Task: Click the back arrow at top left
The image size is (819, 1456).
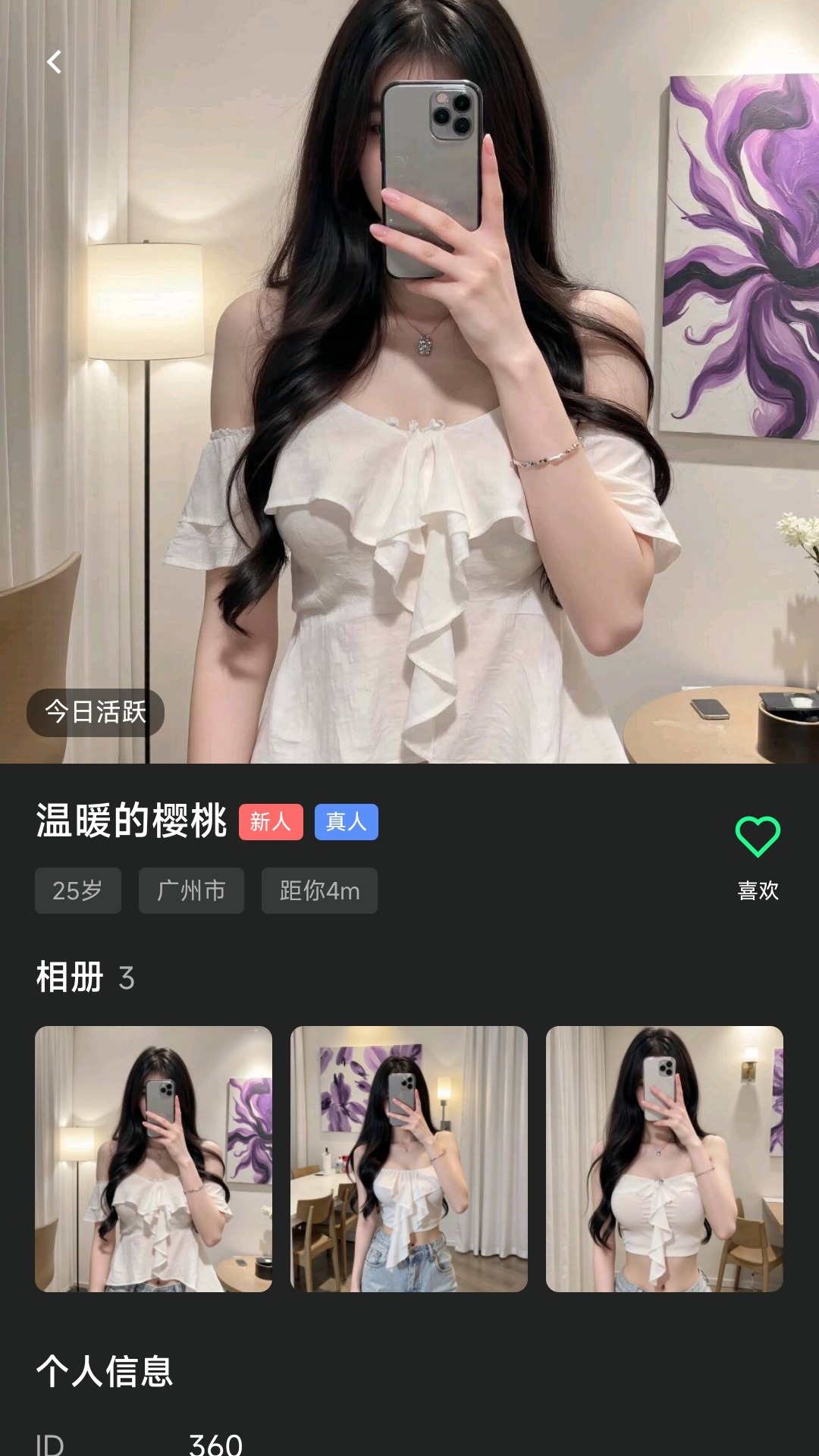Action: coord(54,62)
